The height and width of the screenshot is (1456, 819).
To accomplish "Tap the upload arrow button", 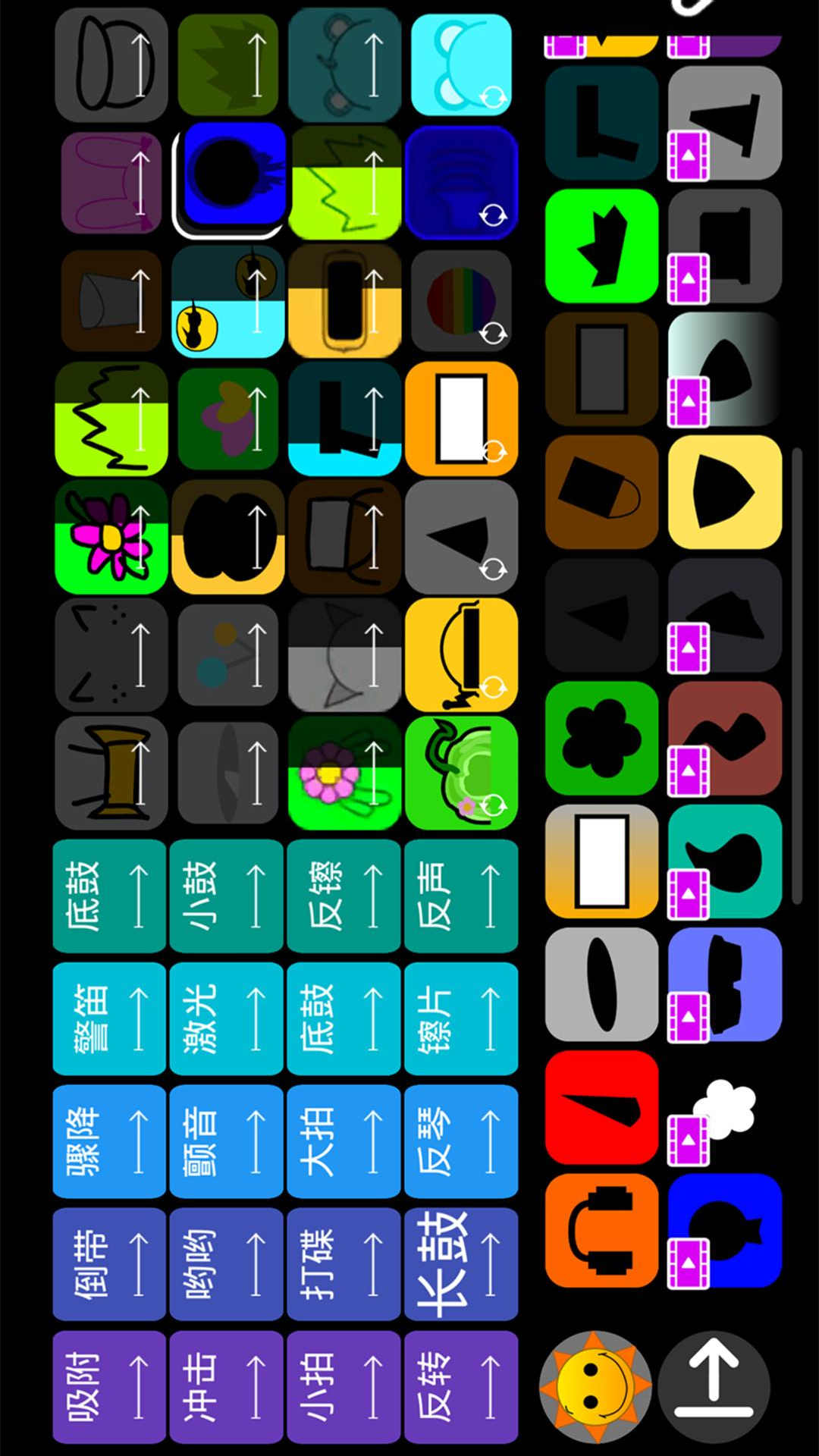I will pyautogui.click(x=714, y=1387).
